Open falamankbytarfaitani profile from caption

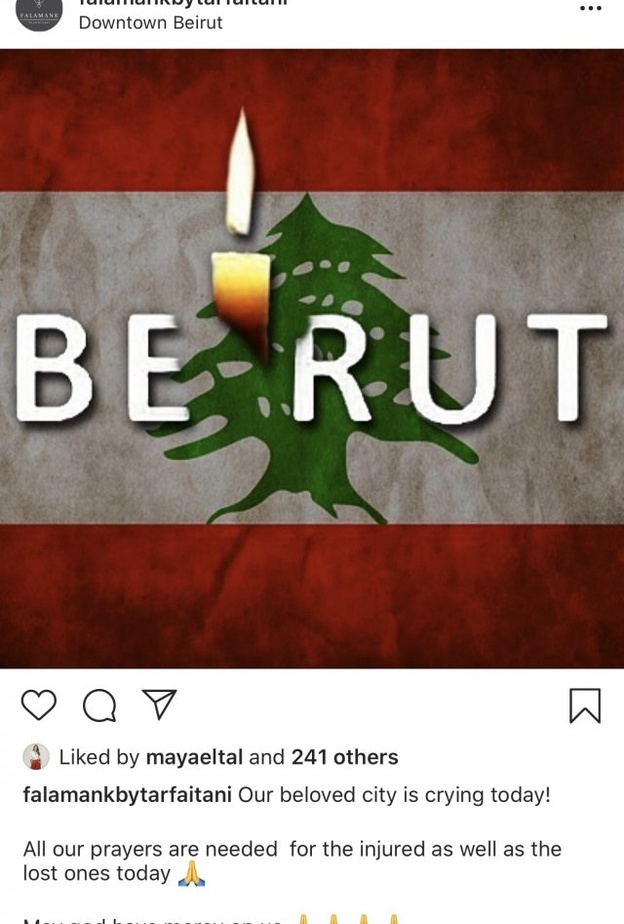127,795
